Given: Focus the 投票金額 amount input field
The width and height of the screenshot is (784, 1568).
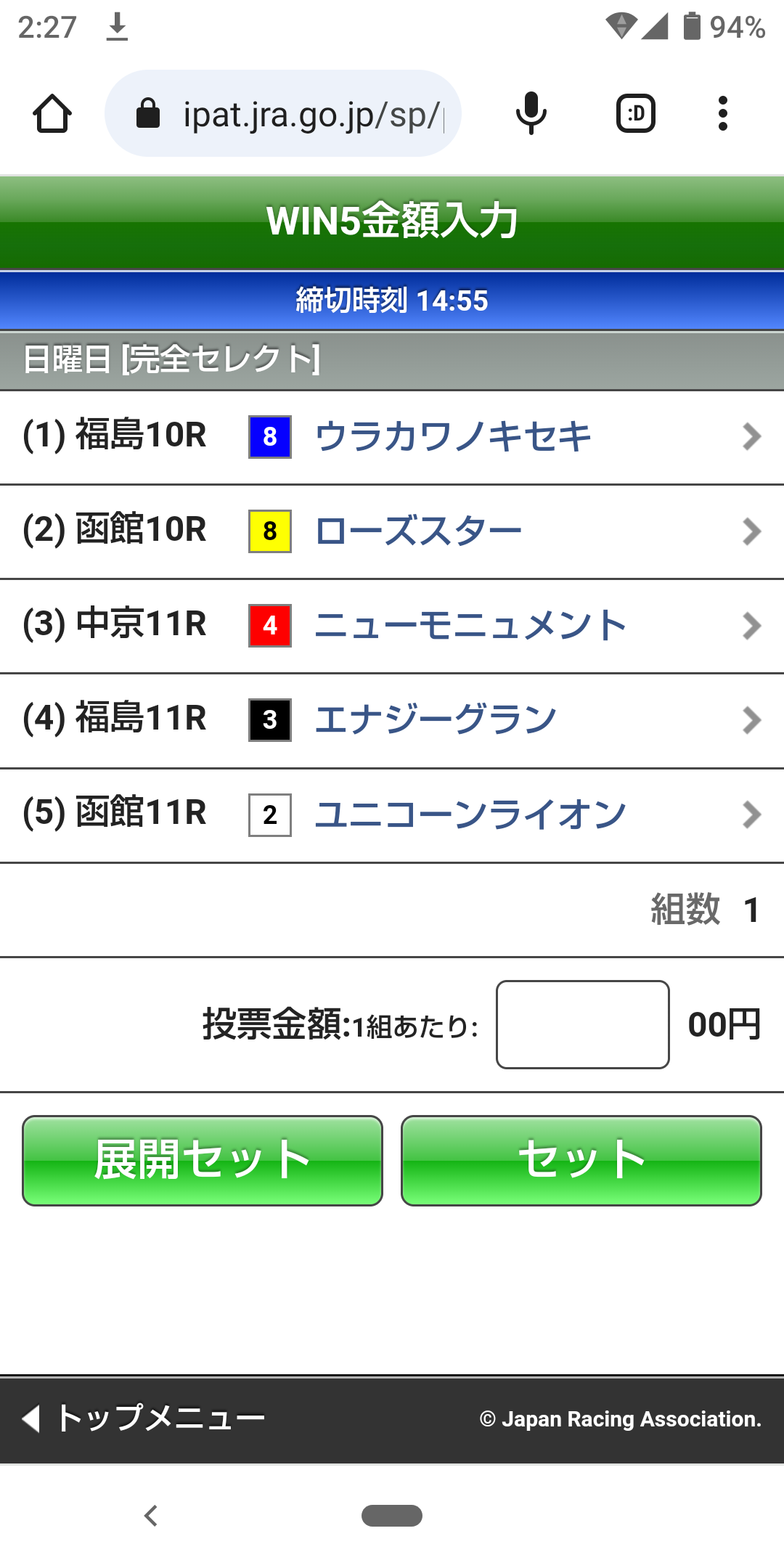Looking at the screenshot, I should pyautogui.click(x=582, y=1024).
